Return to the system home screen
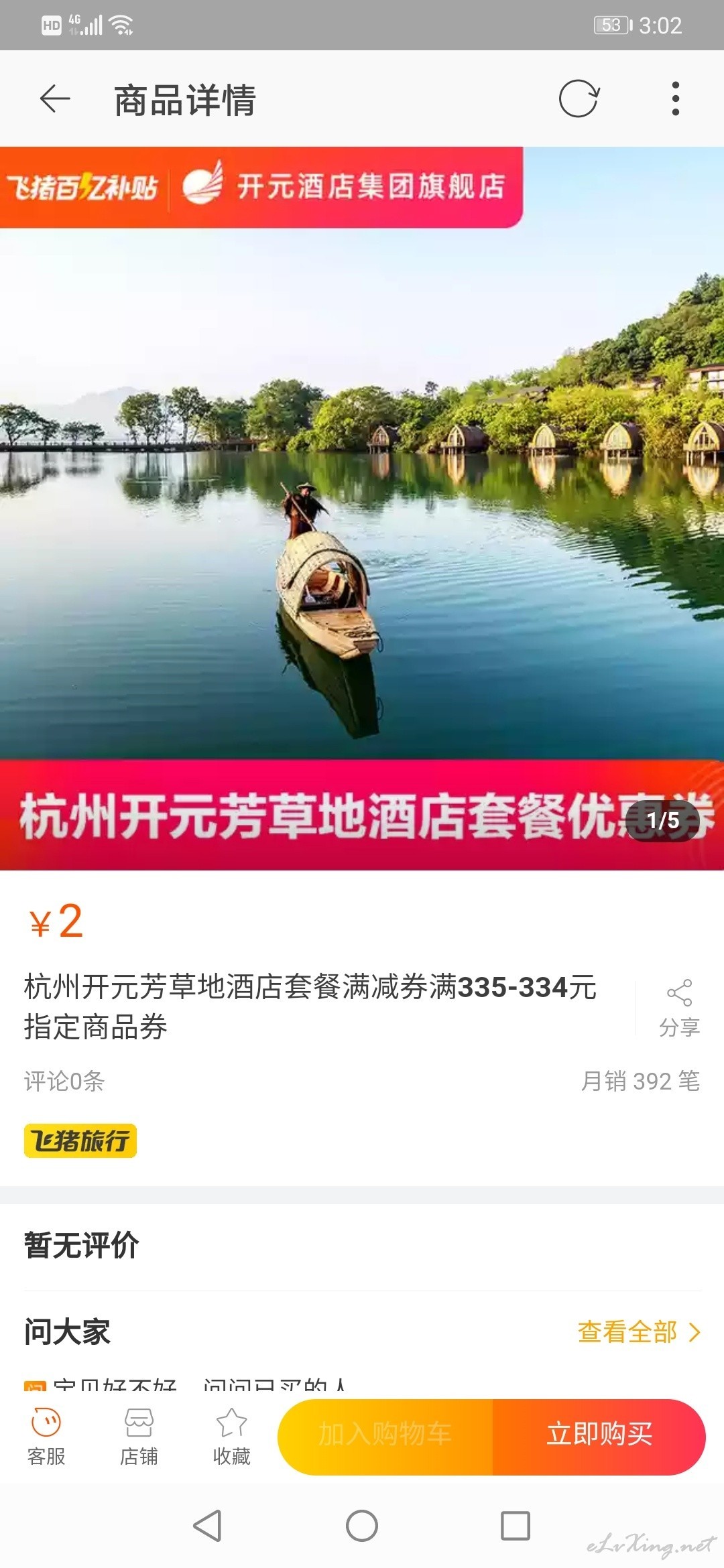 (362, 1526)
